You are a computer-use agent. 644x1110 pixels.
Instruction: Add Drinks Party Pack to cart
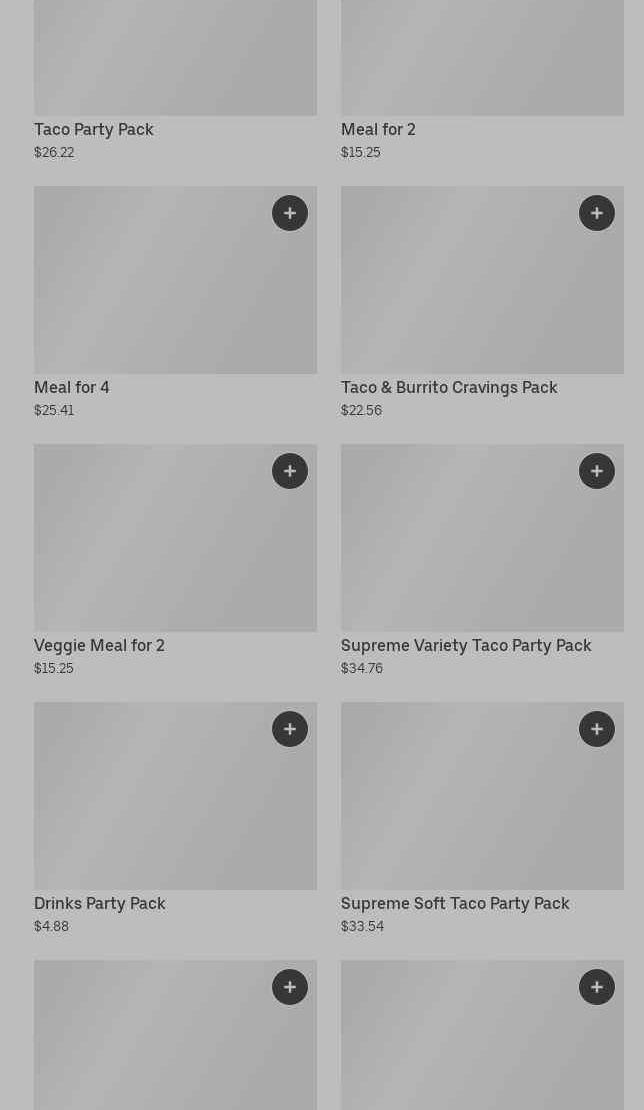(x=290, y=729)
